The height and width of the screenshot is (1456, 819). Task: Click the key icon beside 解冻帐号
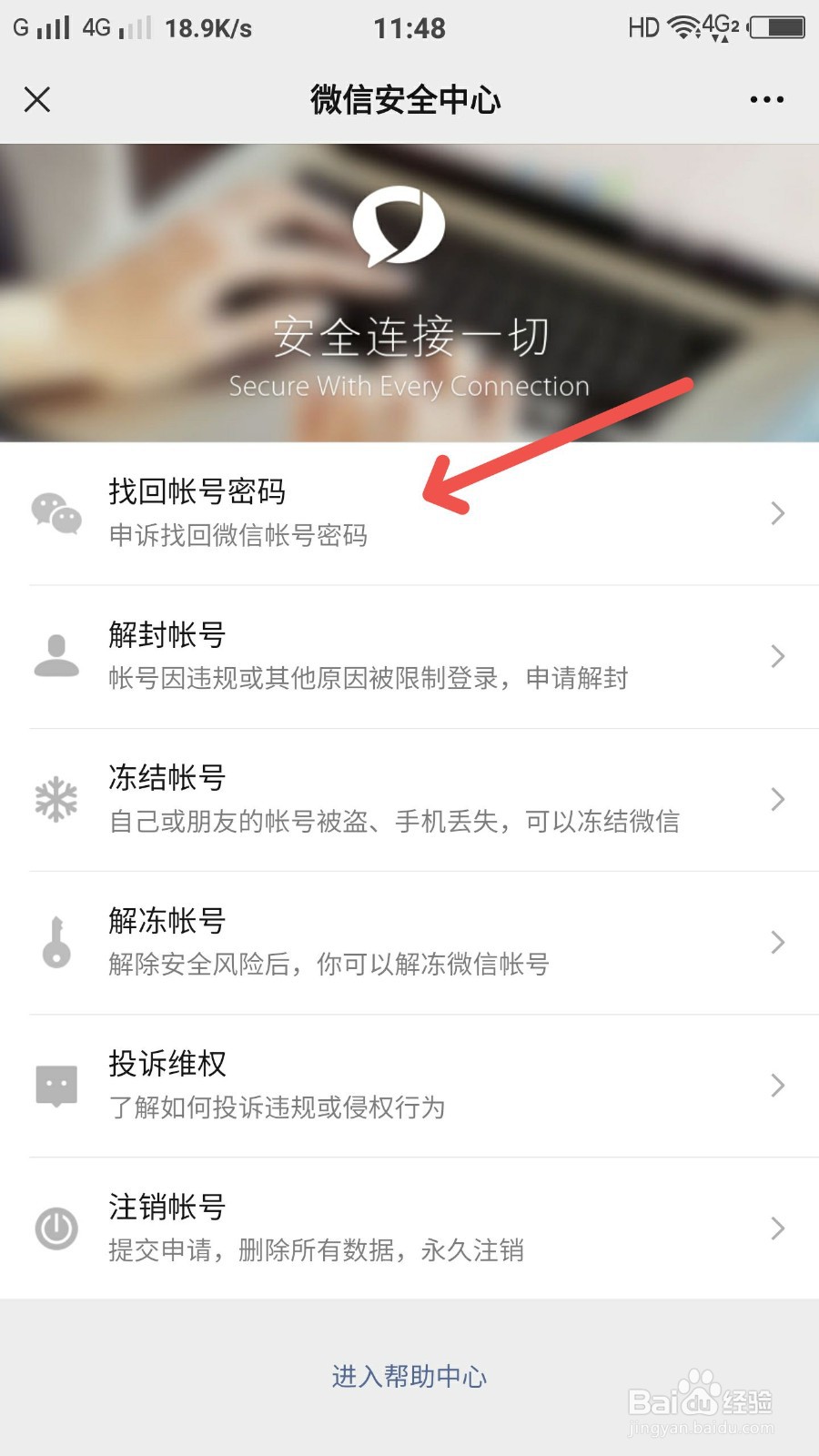point(56,943)
